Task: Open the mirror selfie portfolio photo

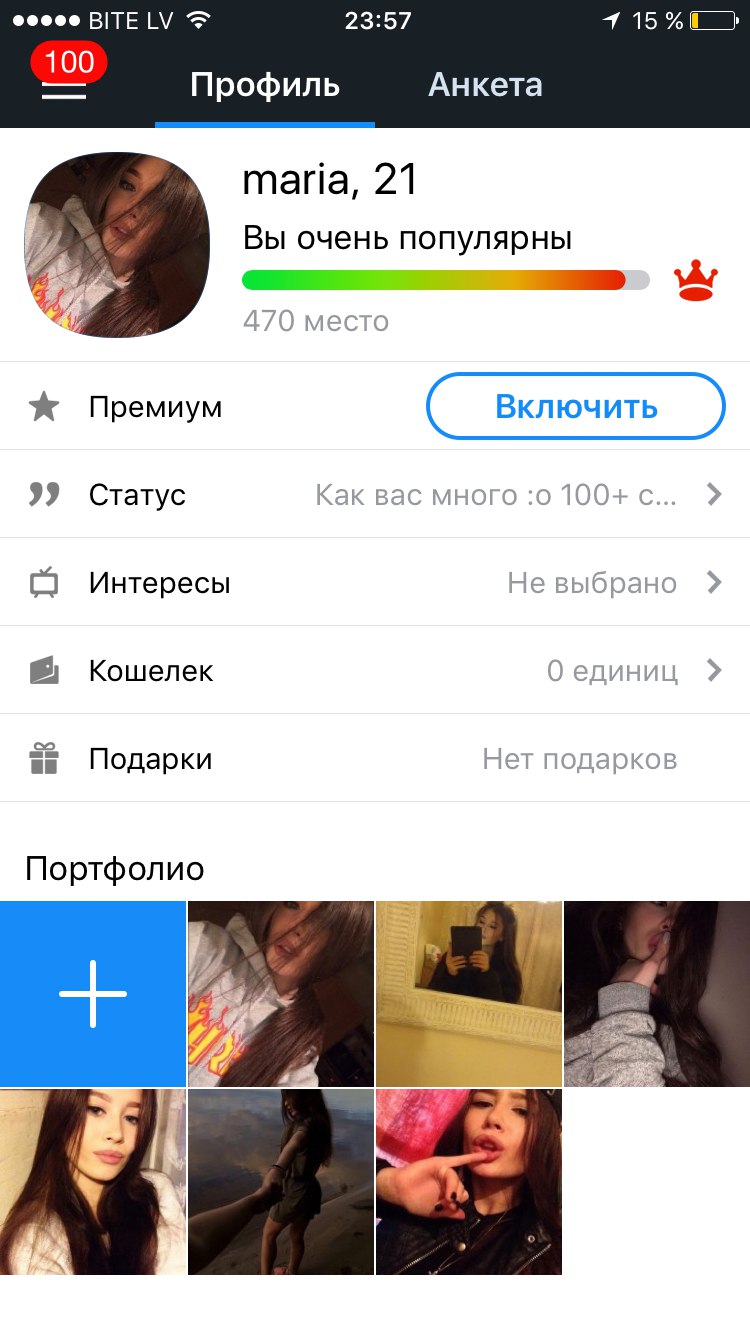Action: (x=469, y=993)
